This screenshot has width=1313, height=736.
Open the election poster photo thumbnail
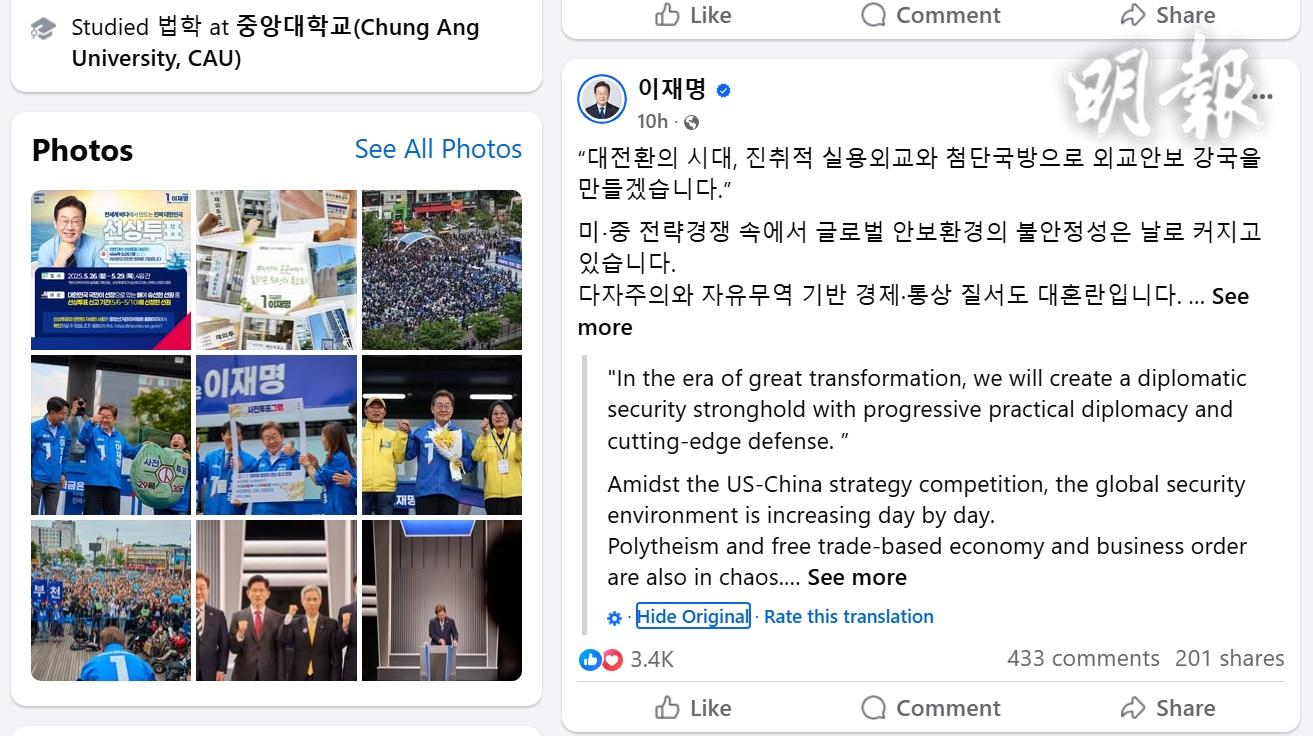[111, 270]
